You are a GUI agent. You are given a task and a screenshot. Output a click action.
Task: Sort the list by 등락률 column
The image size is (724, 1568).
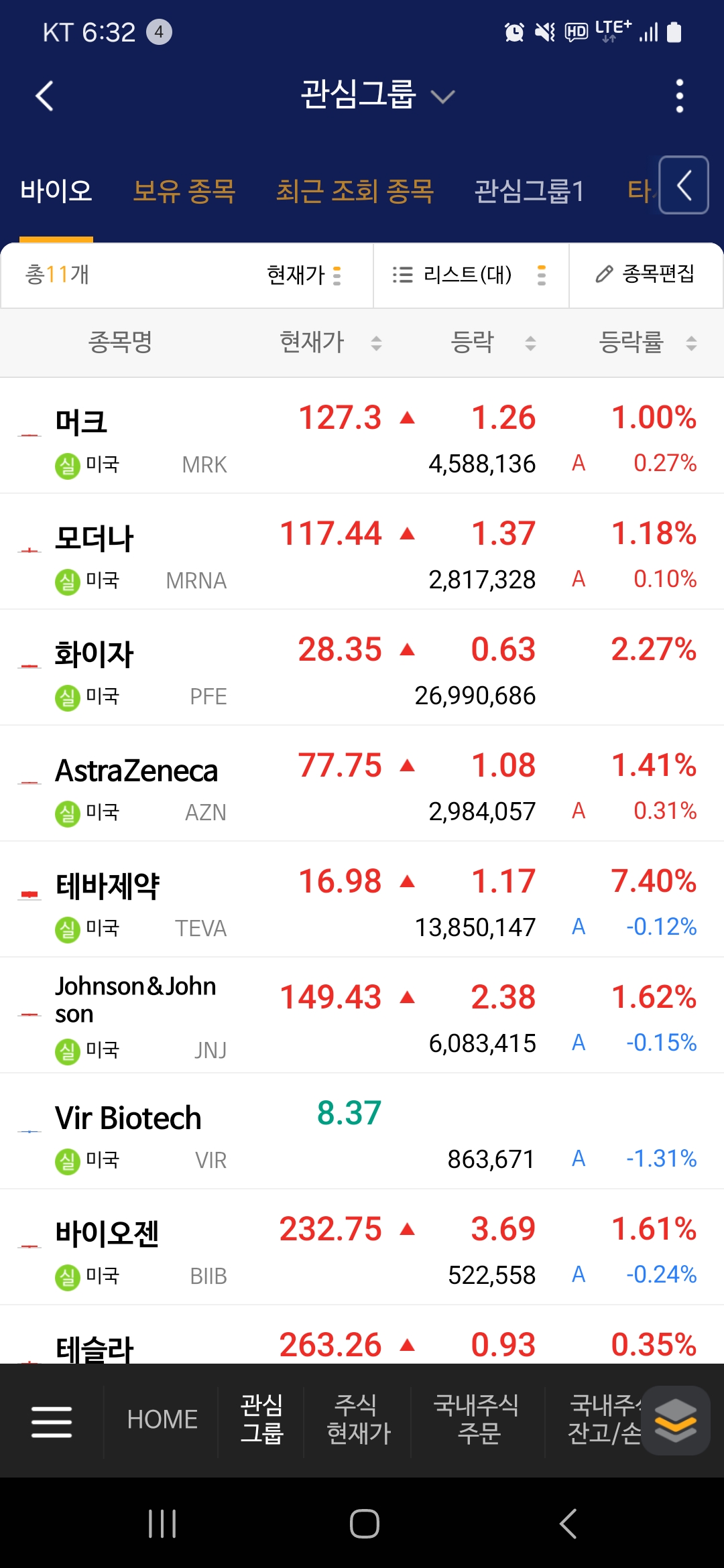[648, 342]
